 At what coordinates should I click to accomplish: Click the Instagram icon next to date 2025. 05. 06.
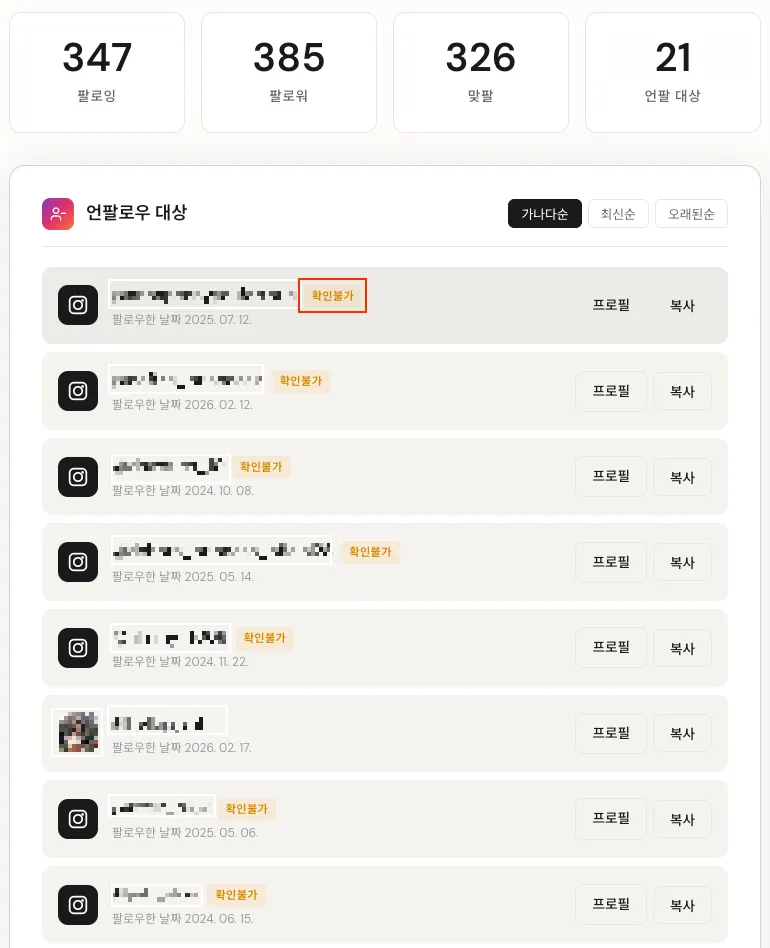[77, 819]
